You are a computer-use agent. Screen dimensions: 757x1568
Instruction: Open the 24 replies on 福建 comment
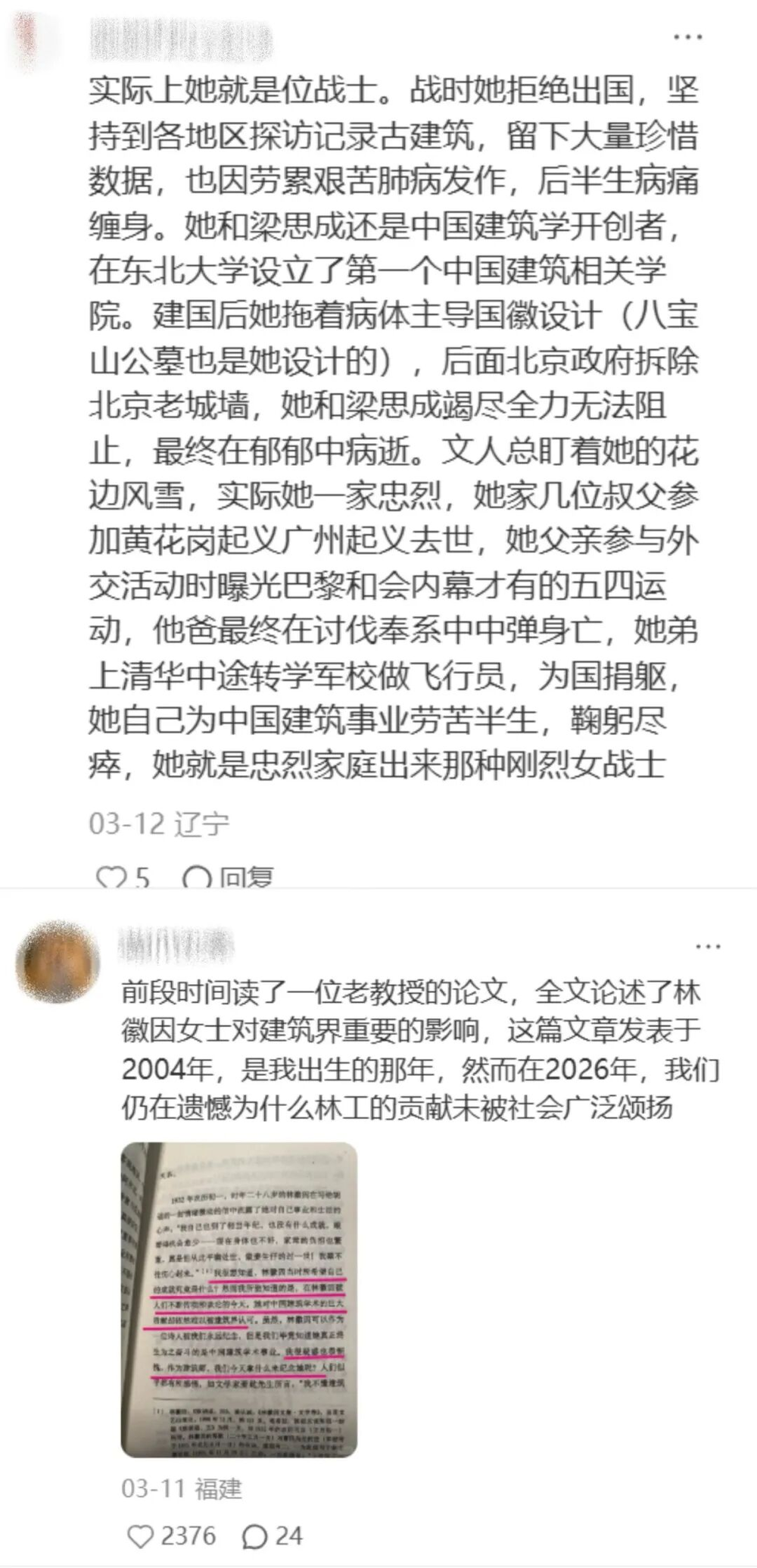[x=255, y=1536]
